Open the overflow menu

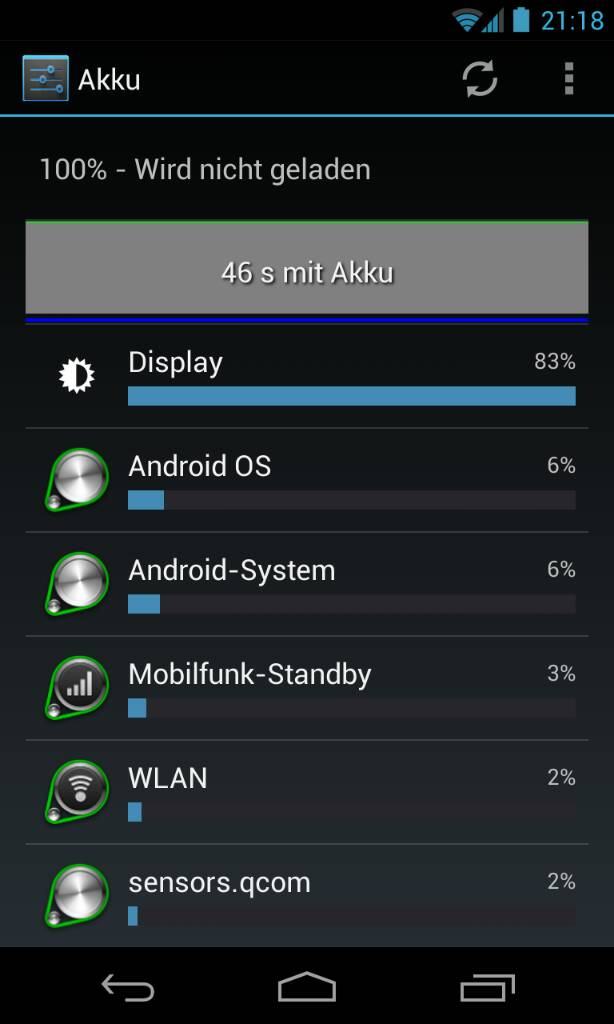point(569,79)
